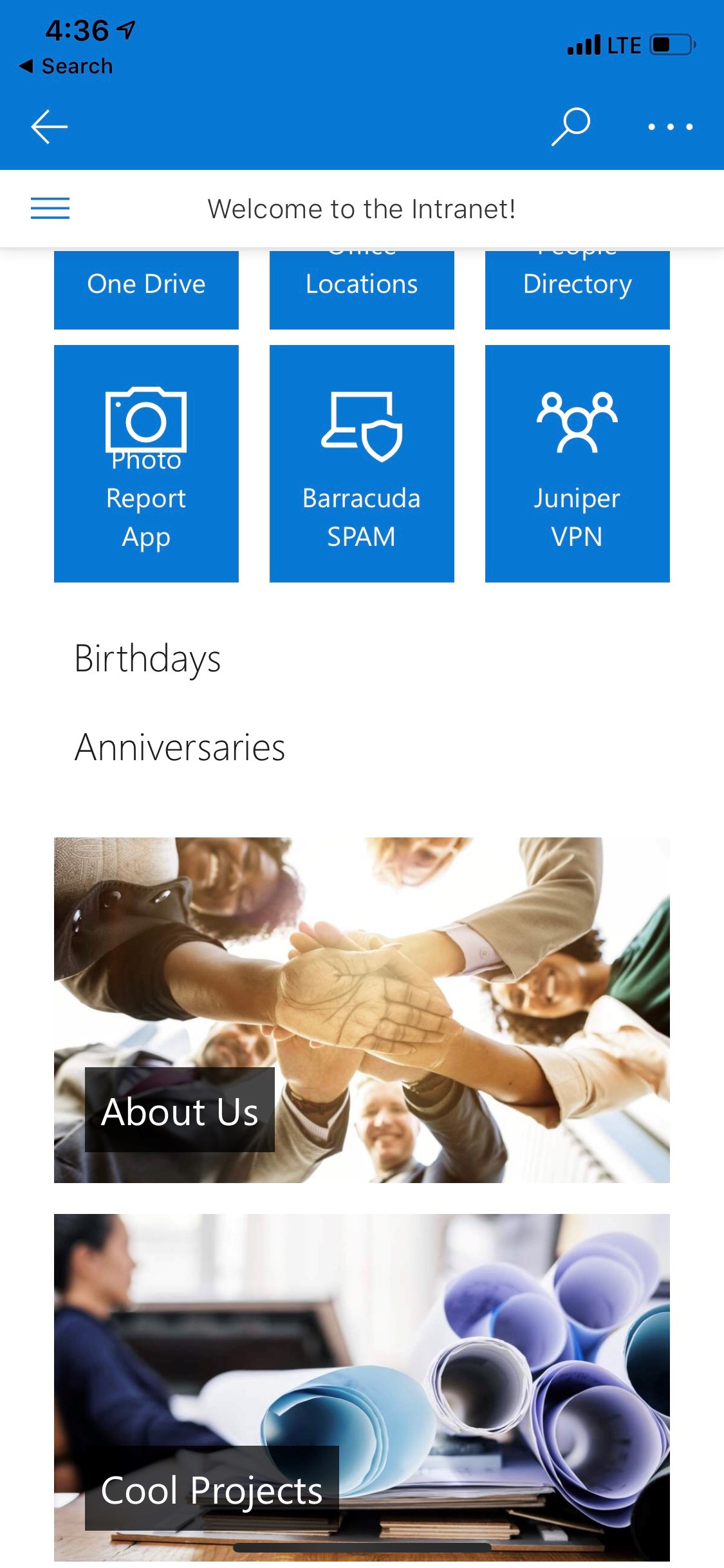Screen dimensions: 724x1568
Task: Return to Search via status bar link
Action: (66, 66)
